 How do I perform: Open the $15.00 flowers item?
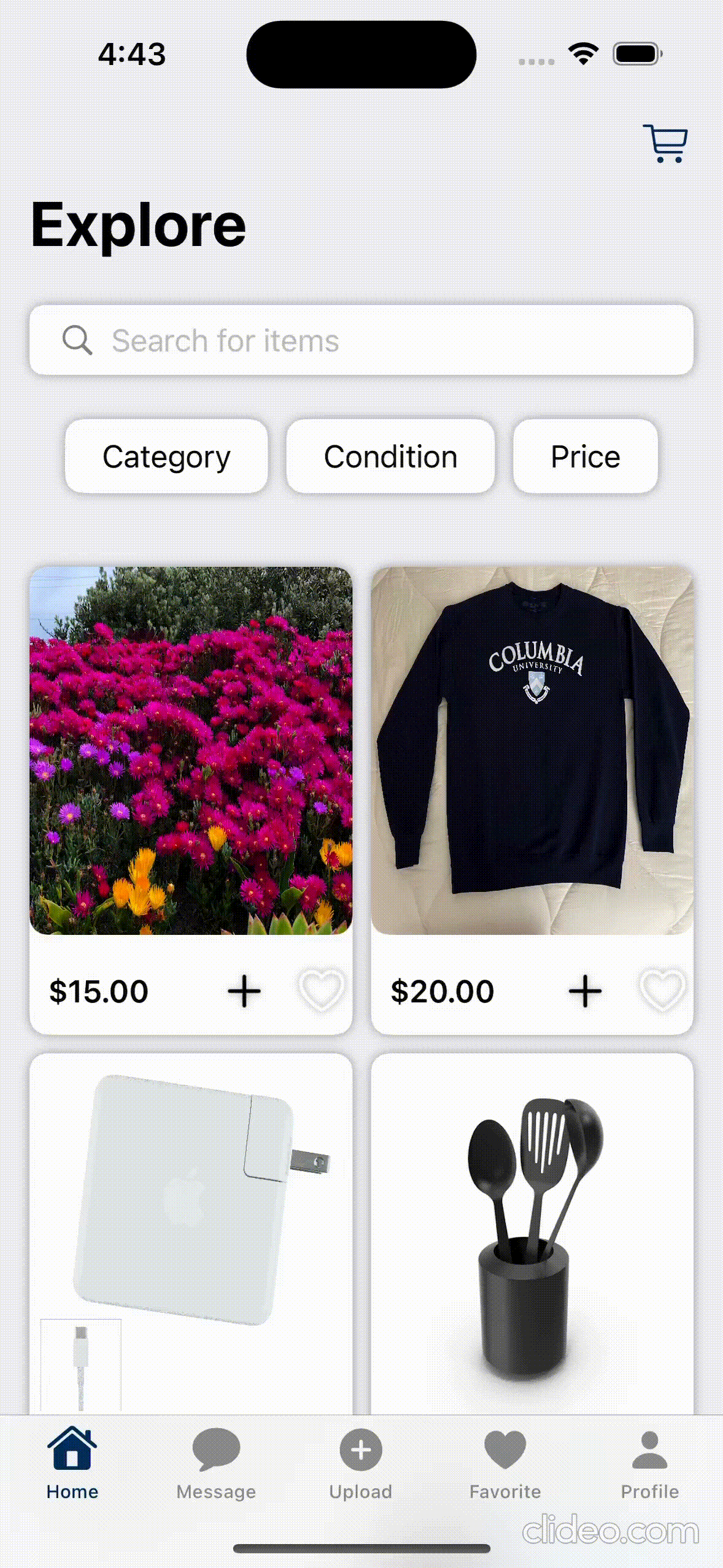tap(191, 750)
